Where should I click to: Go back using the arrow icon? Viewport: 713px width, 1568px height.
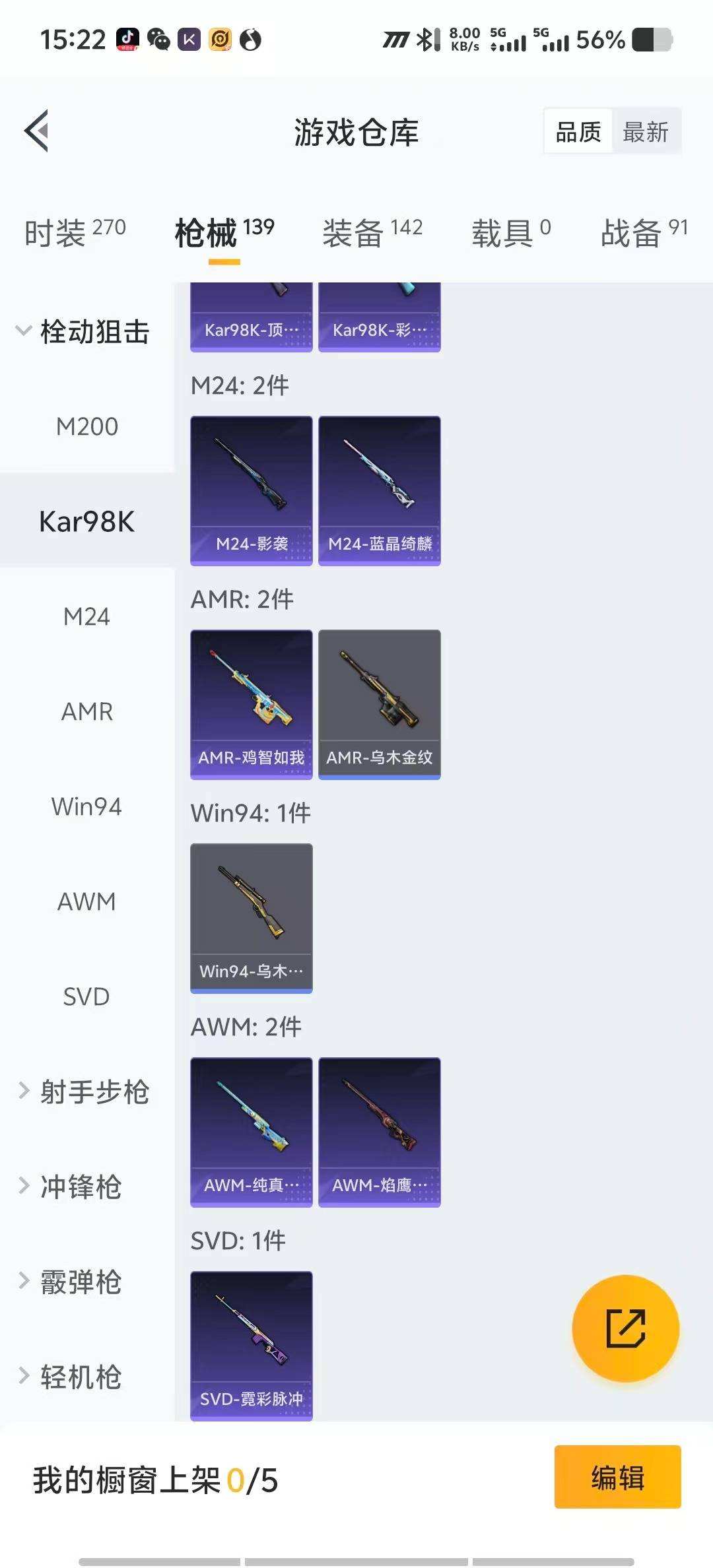pyautogui.click(x=37, y=131)
